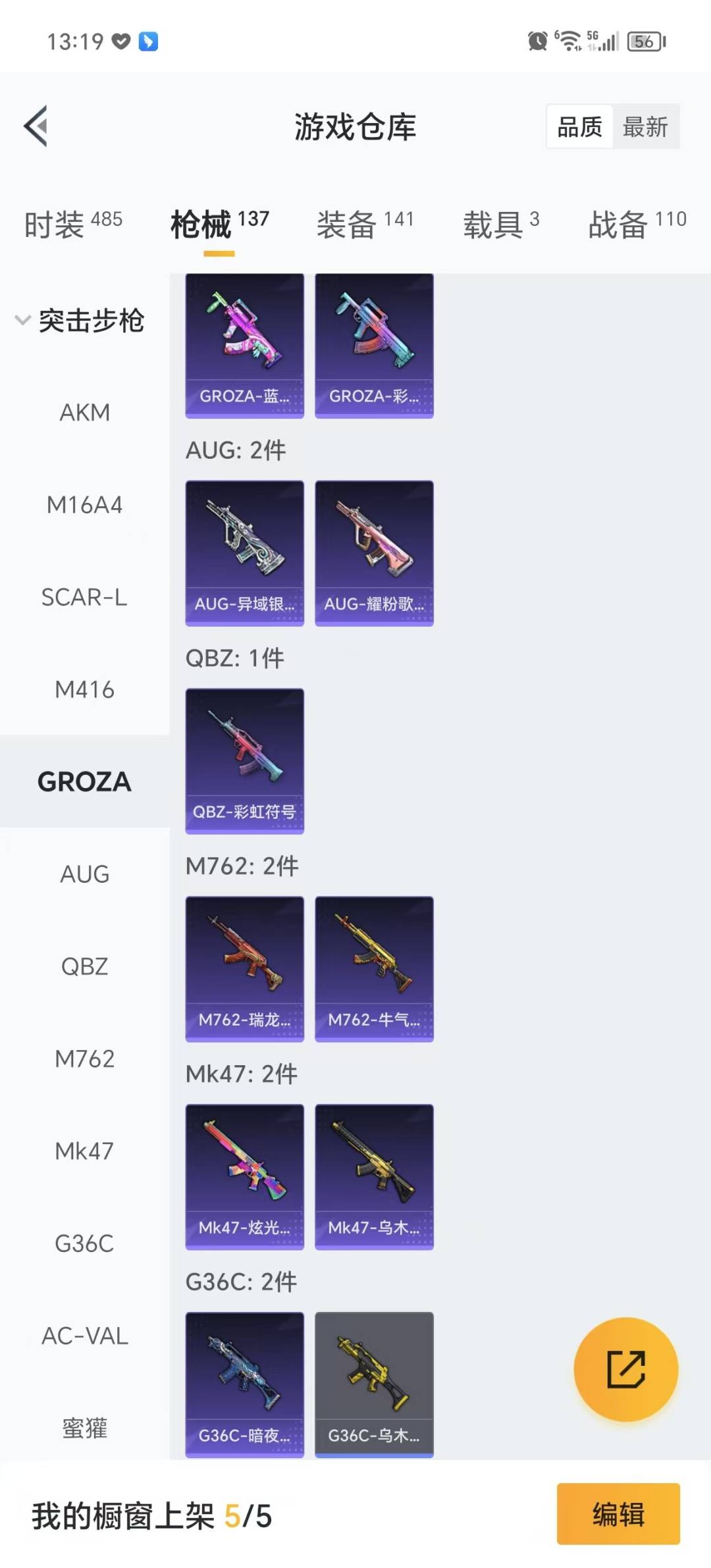Image resolution: width=711 pixels, height=1568 pixels.
Task: View the M762-牛气 skin tile
Action: coord(374,969)
